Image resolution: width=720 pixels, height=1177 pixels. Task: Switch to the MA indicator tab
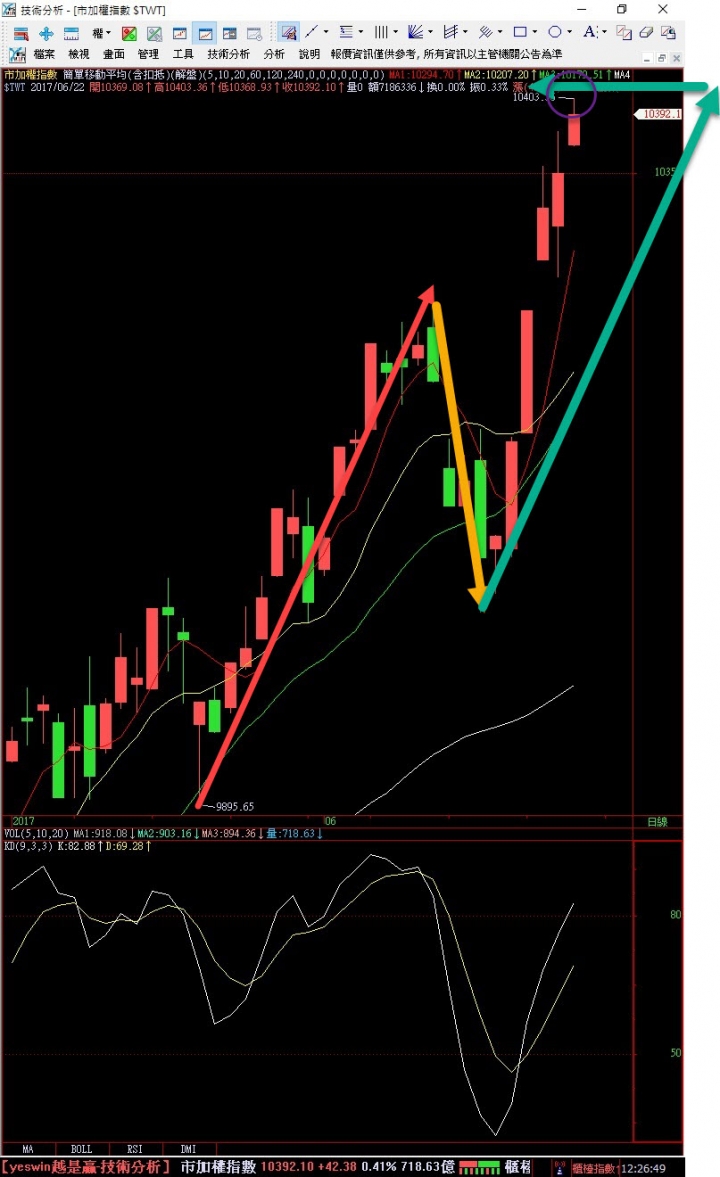tap(28, 1148)
